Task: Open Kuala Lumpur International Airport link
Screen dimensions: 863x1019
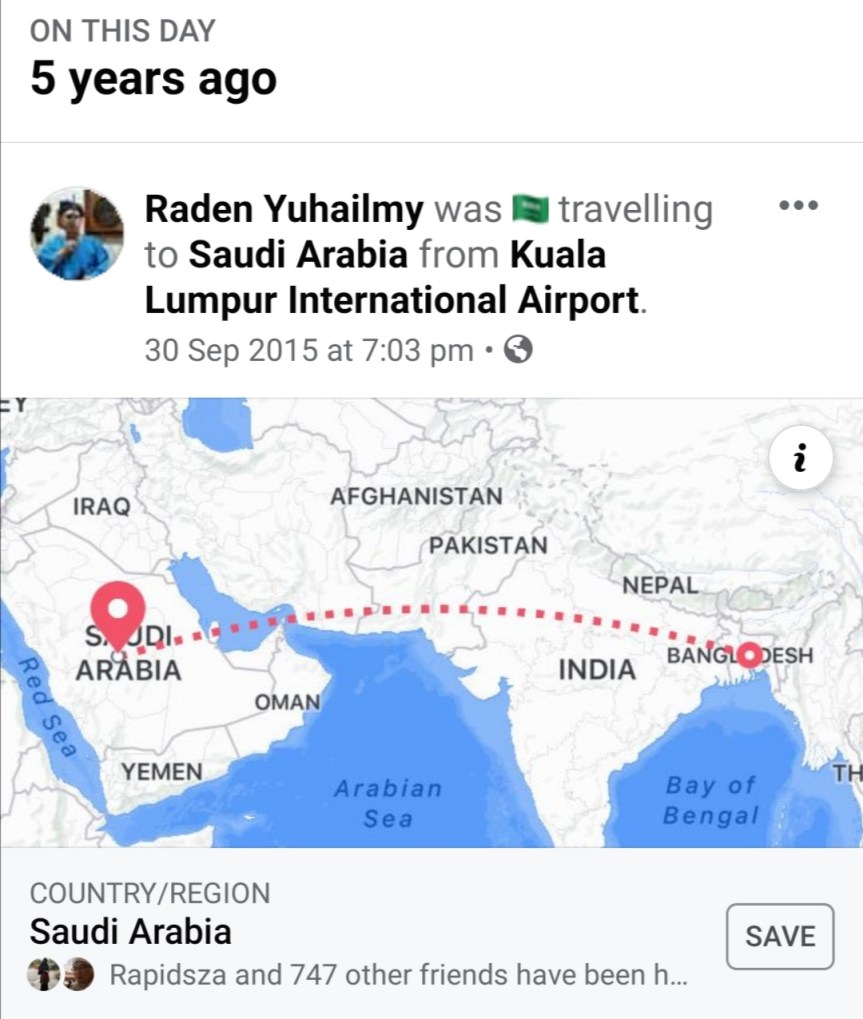Action: click(390, 299)
